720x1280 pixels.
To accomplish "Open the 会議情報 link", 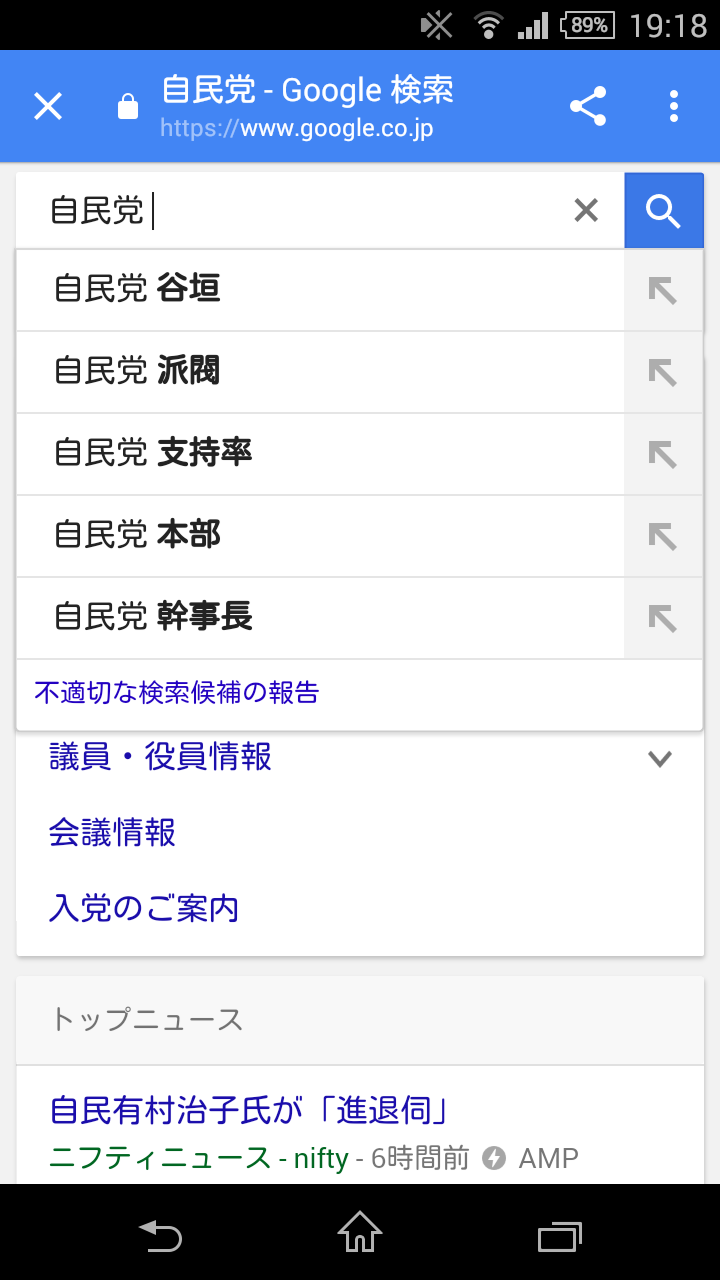I will tap(112, 832).
